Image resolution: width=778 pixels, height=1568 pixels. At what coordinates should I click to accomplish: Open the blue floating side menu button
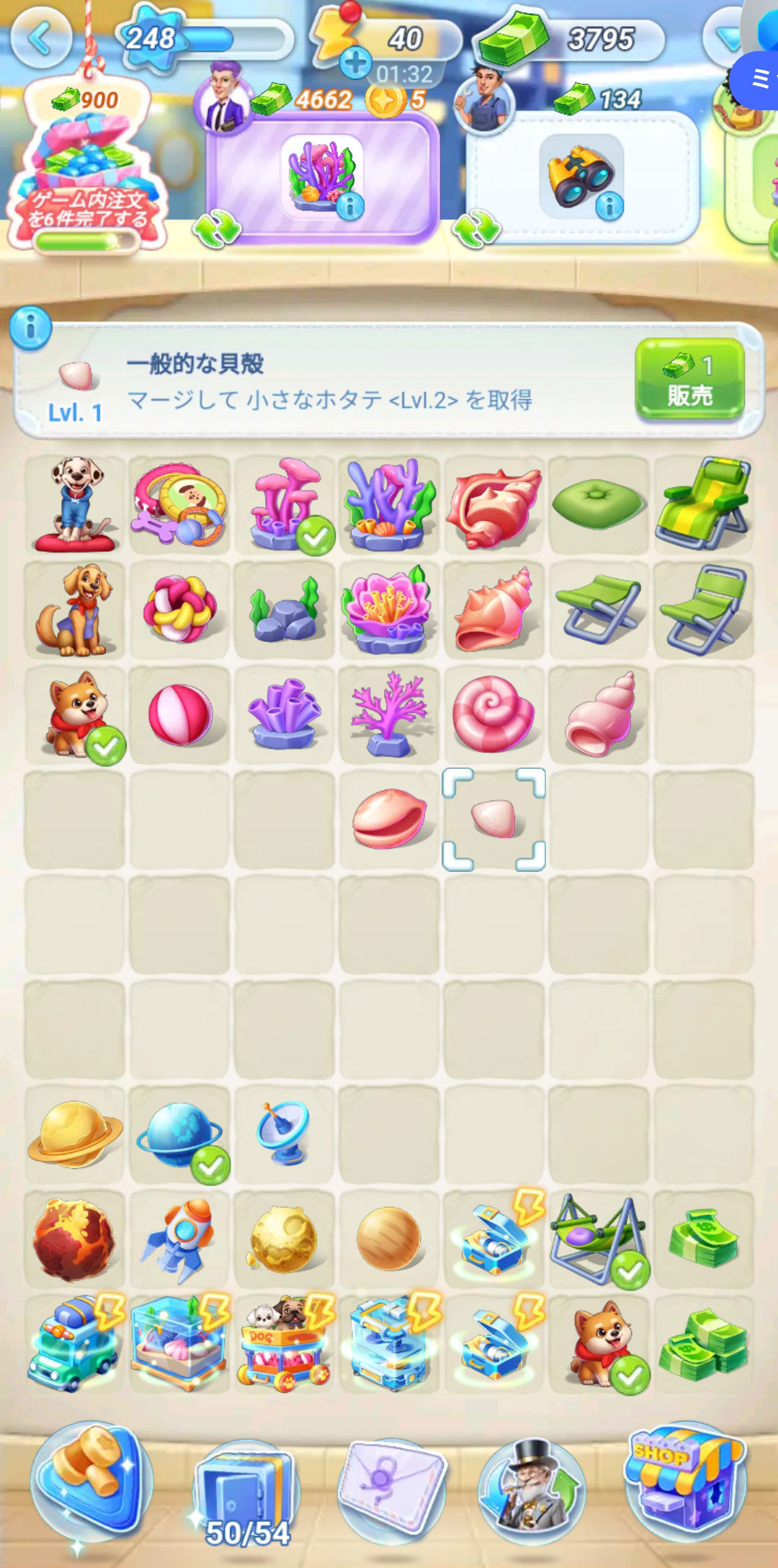[x=756, y=78]
